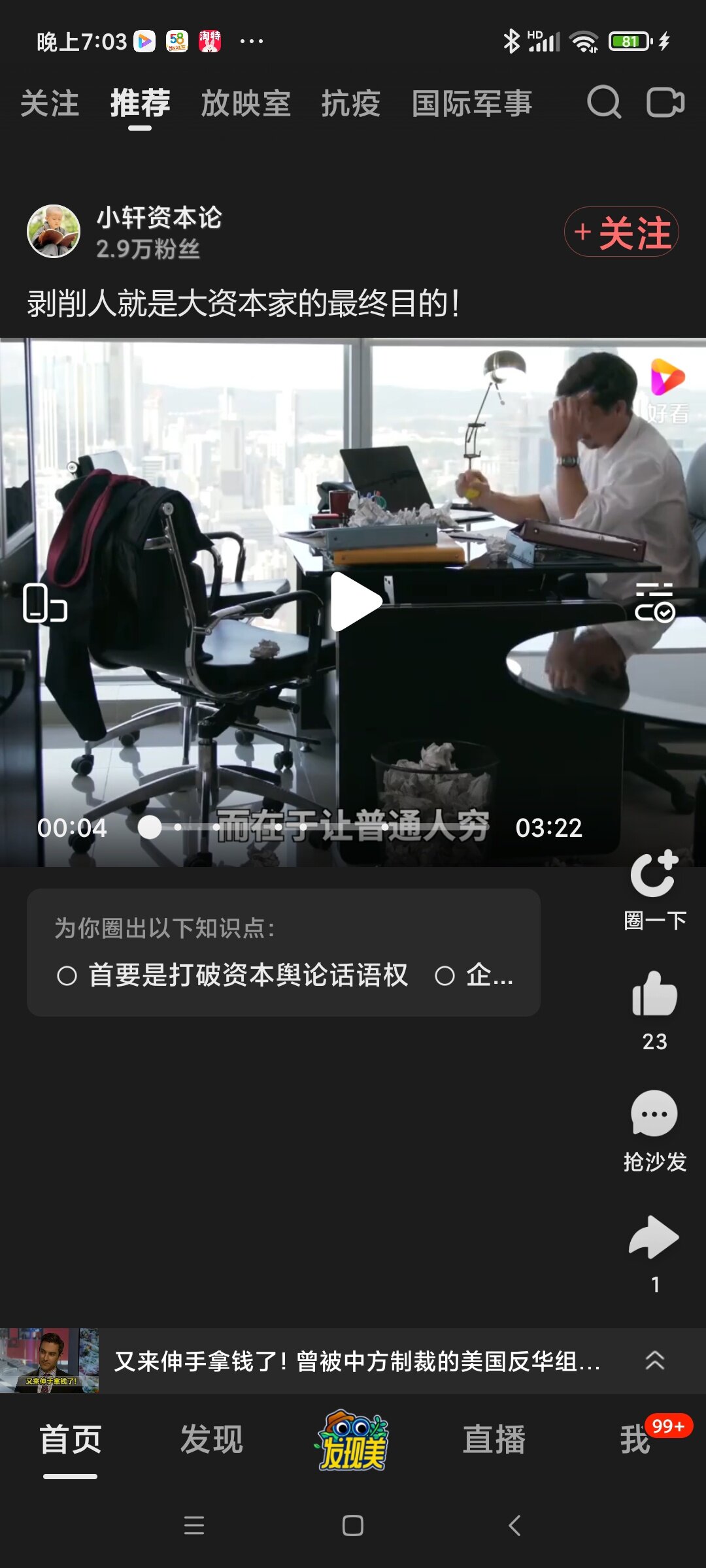Open the search icon
706x1568 pixels.
603,103
